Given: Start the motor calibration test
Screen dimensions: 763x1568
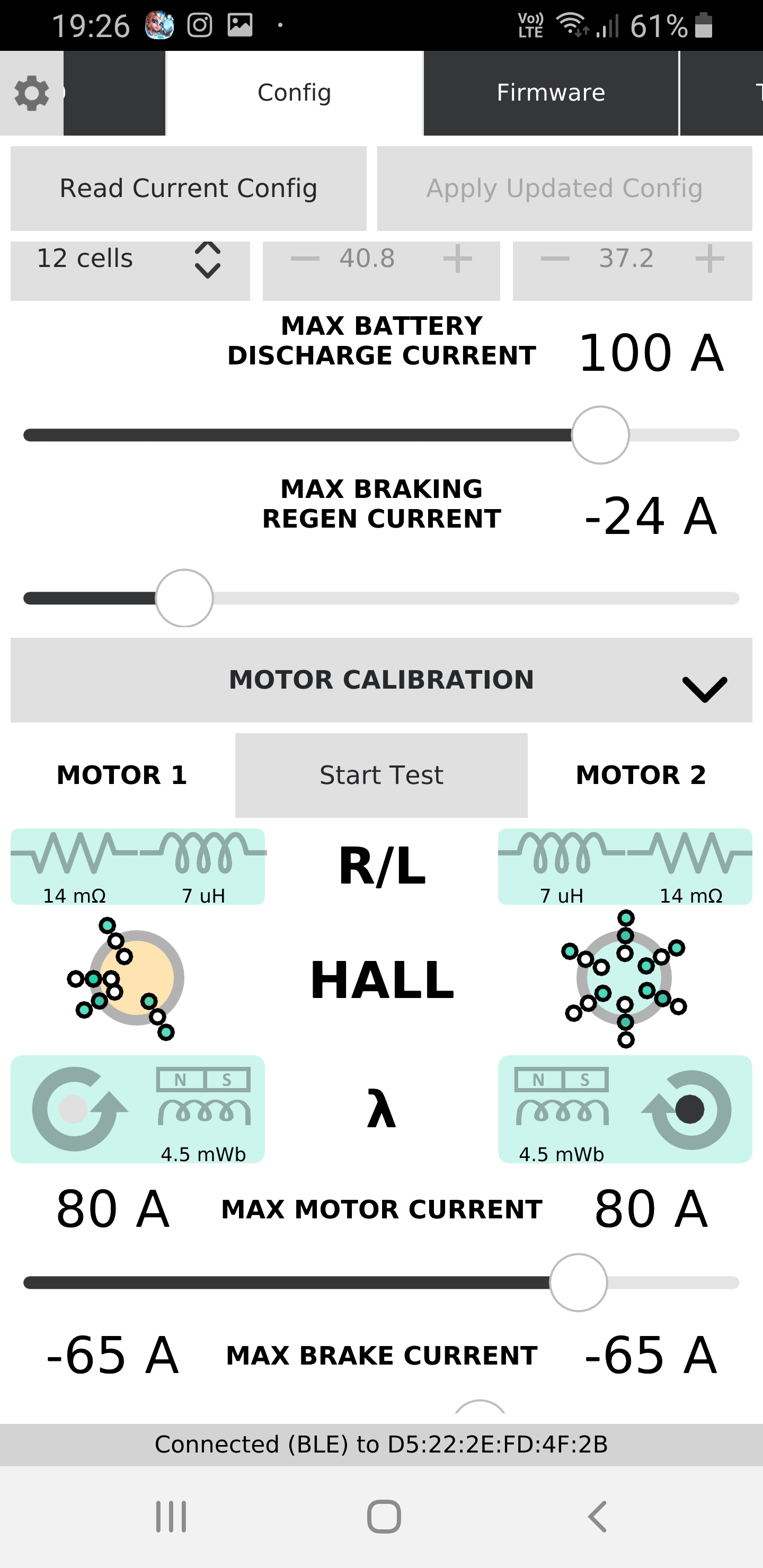Looking at the screenshot, I should pos(381,776).
